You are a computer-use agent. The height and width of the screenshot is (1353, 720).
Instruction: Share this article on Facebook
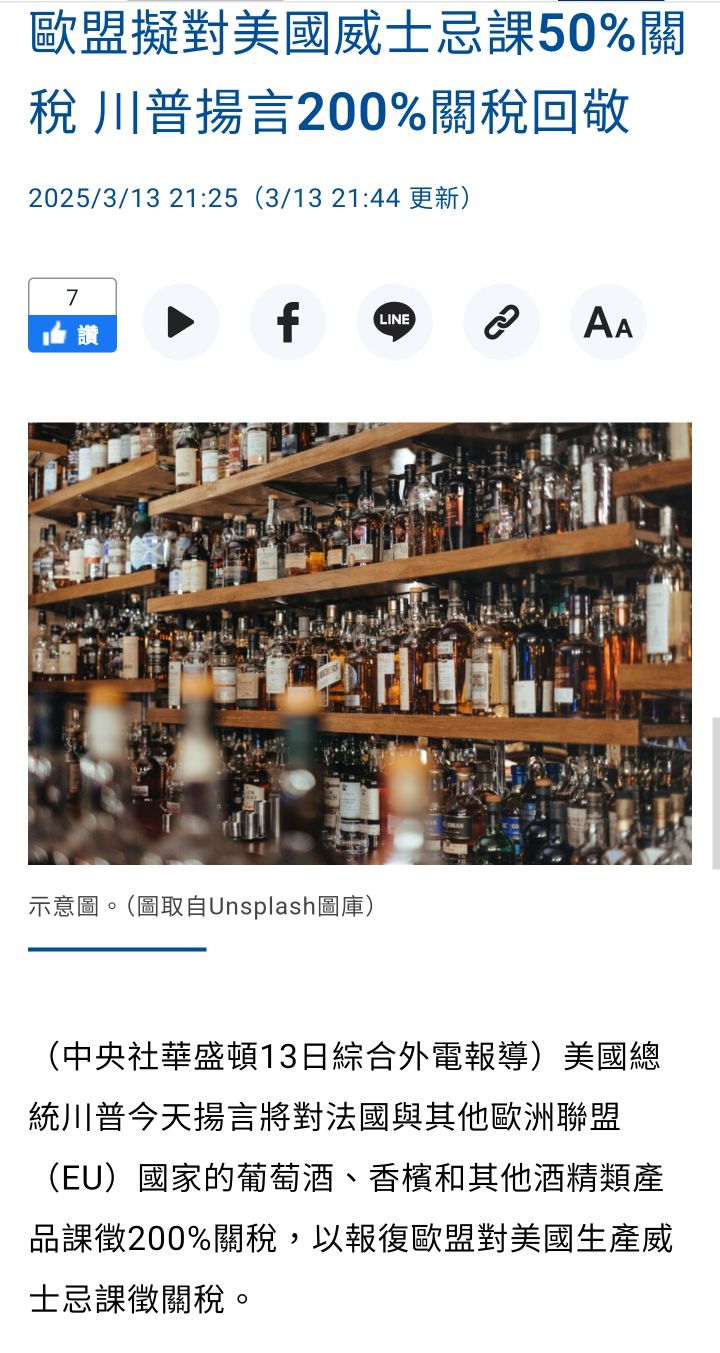coord(287,322)
